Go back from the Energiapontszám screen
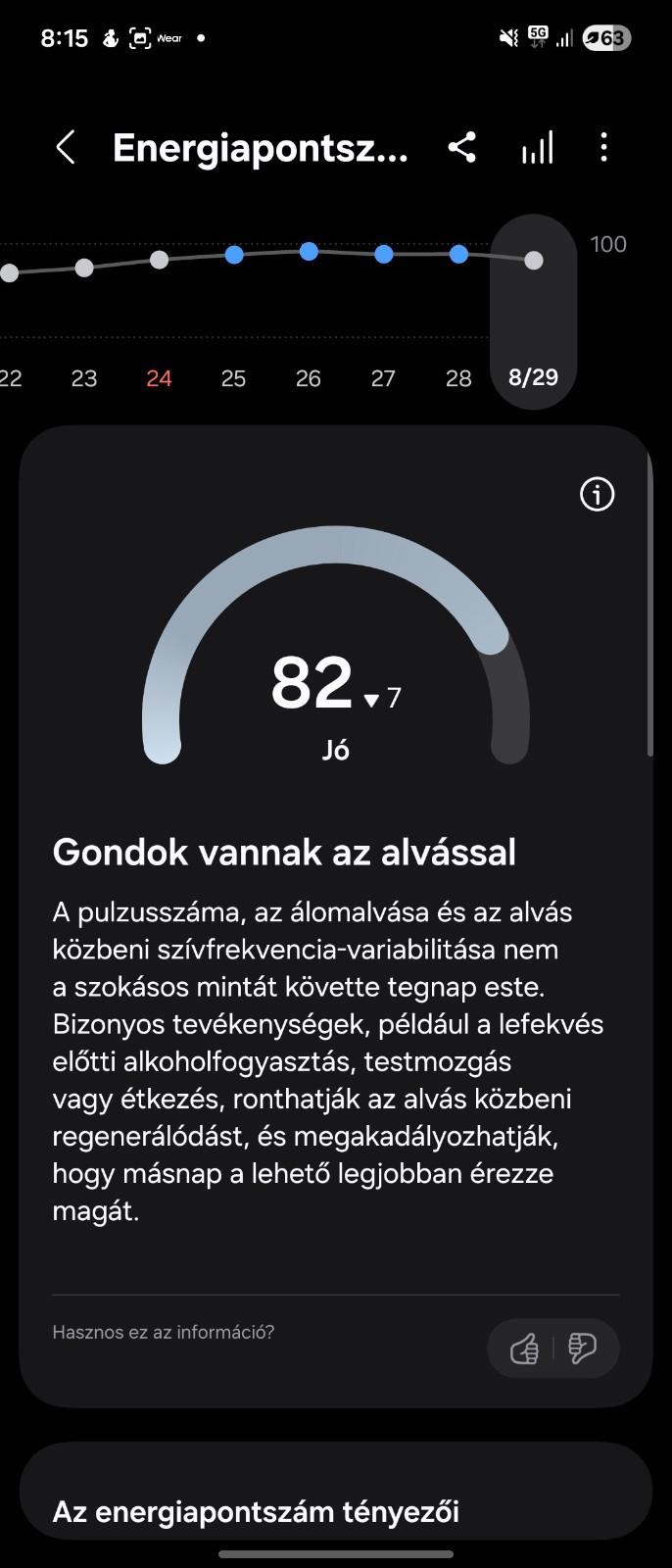The image size is (672, 1568). coord(66,148)
